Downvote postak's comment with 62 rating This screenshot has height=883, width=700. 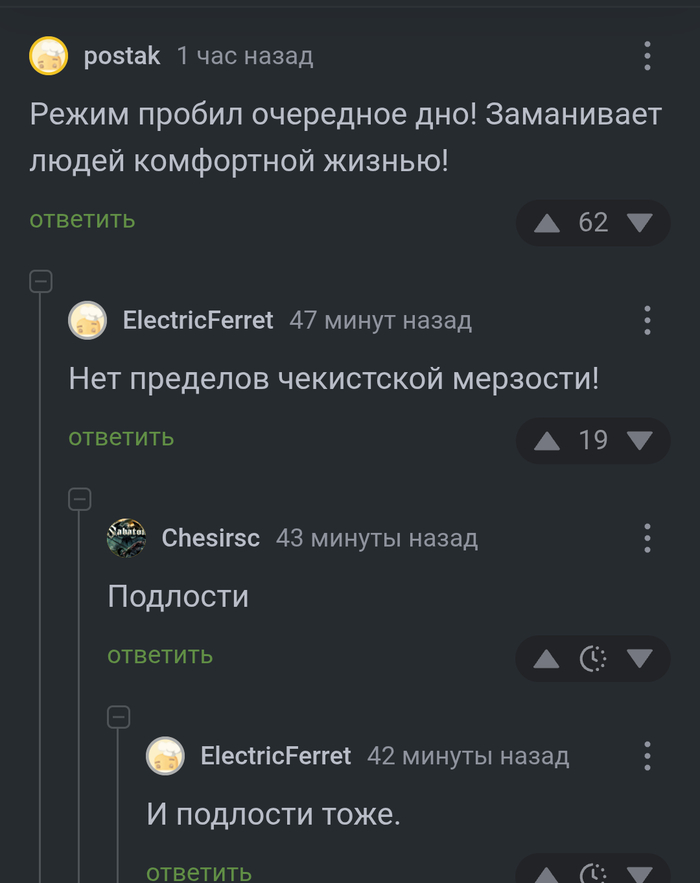click(x=639, y=222)
